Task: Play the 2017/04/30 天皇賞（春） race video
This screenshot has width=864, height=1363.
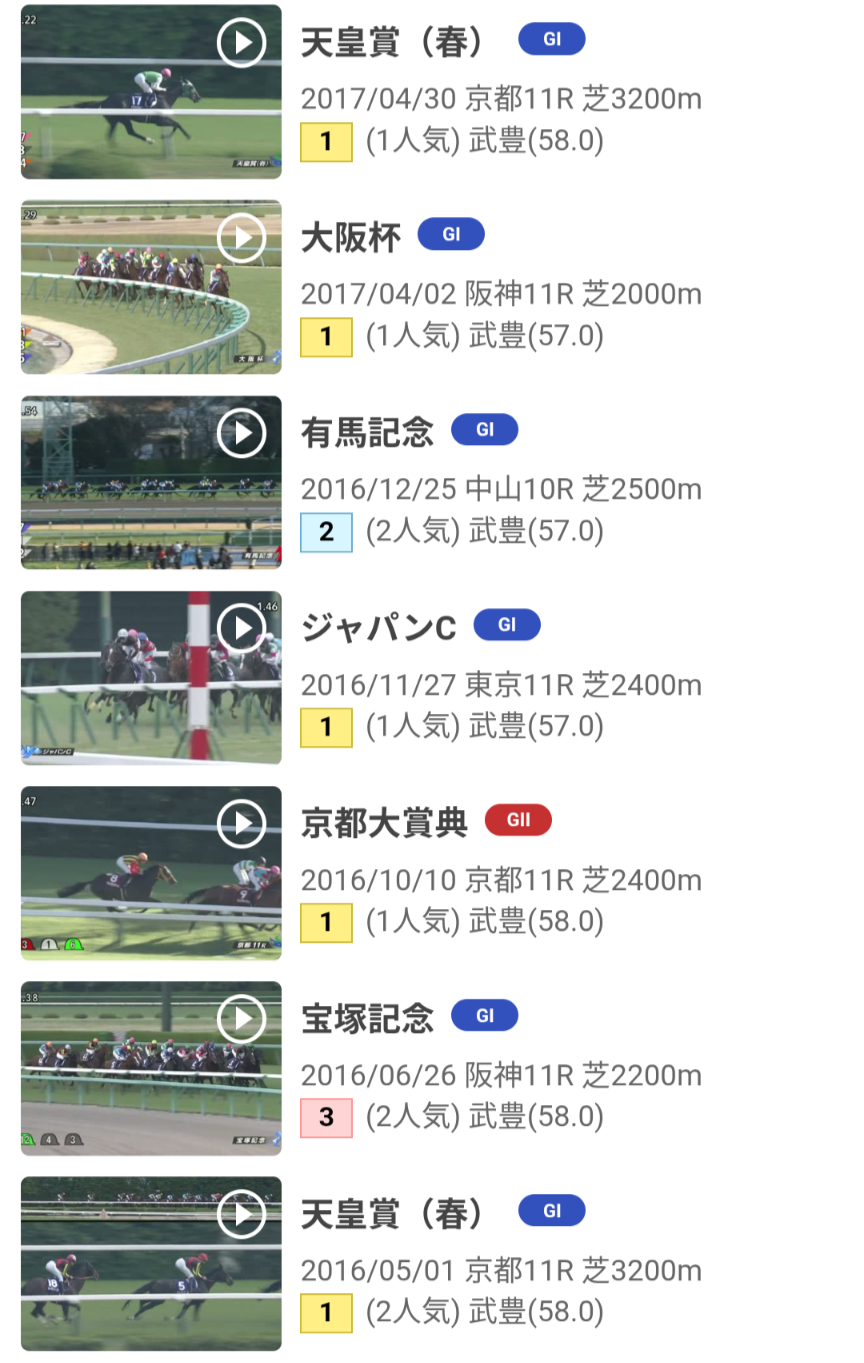Action: pyautogui.click(x=241, y=43)
